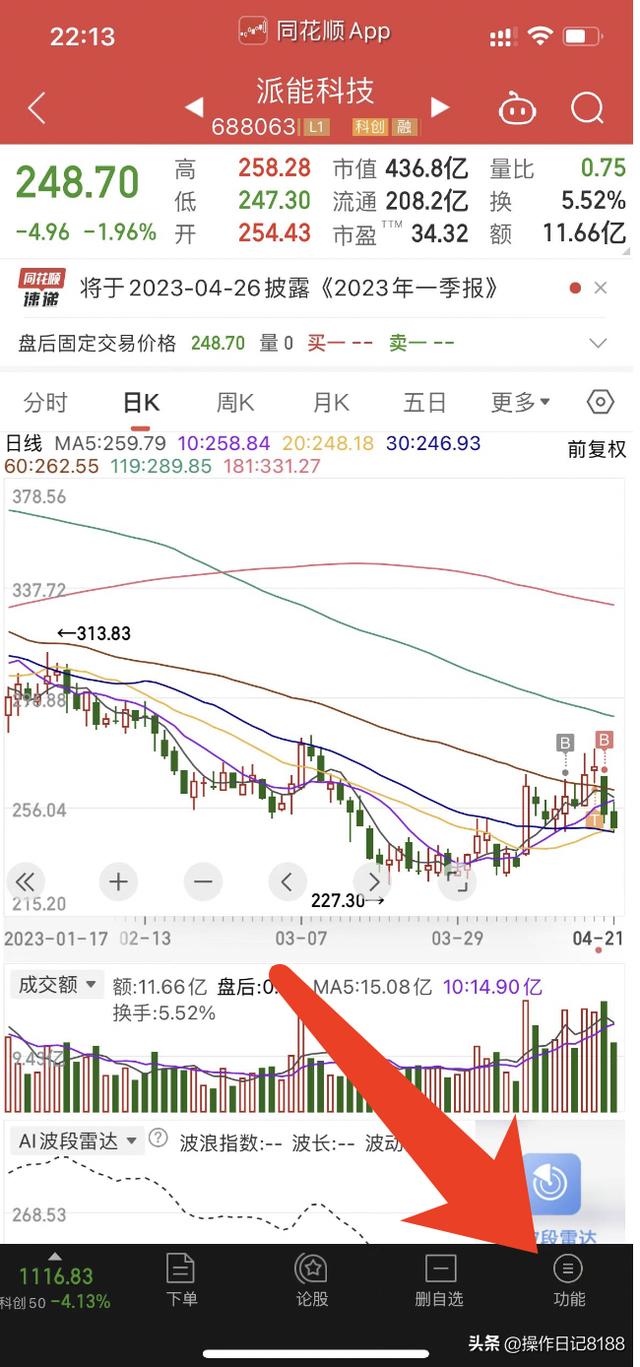Open the 下单 order button

click(x=181, y=1281)
